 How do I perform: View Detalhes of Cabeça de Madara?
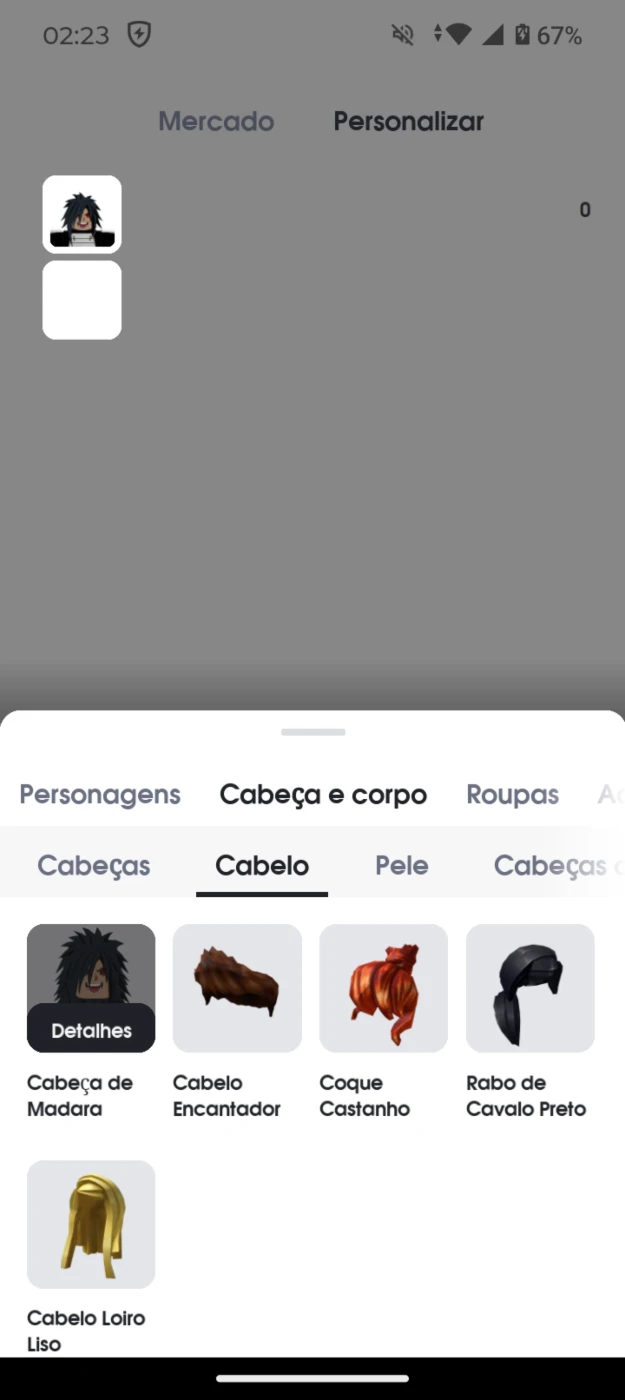pyautogui.click(x=91, y=1029)
